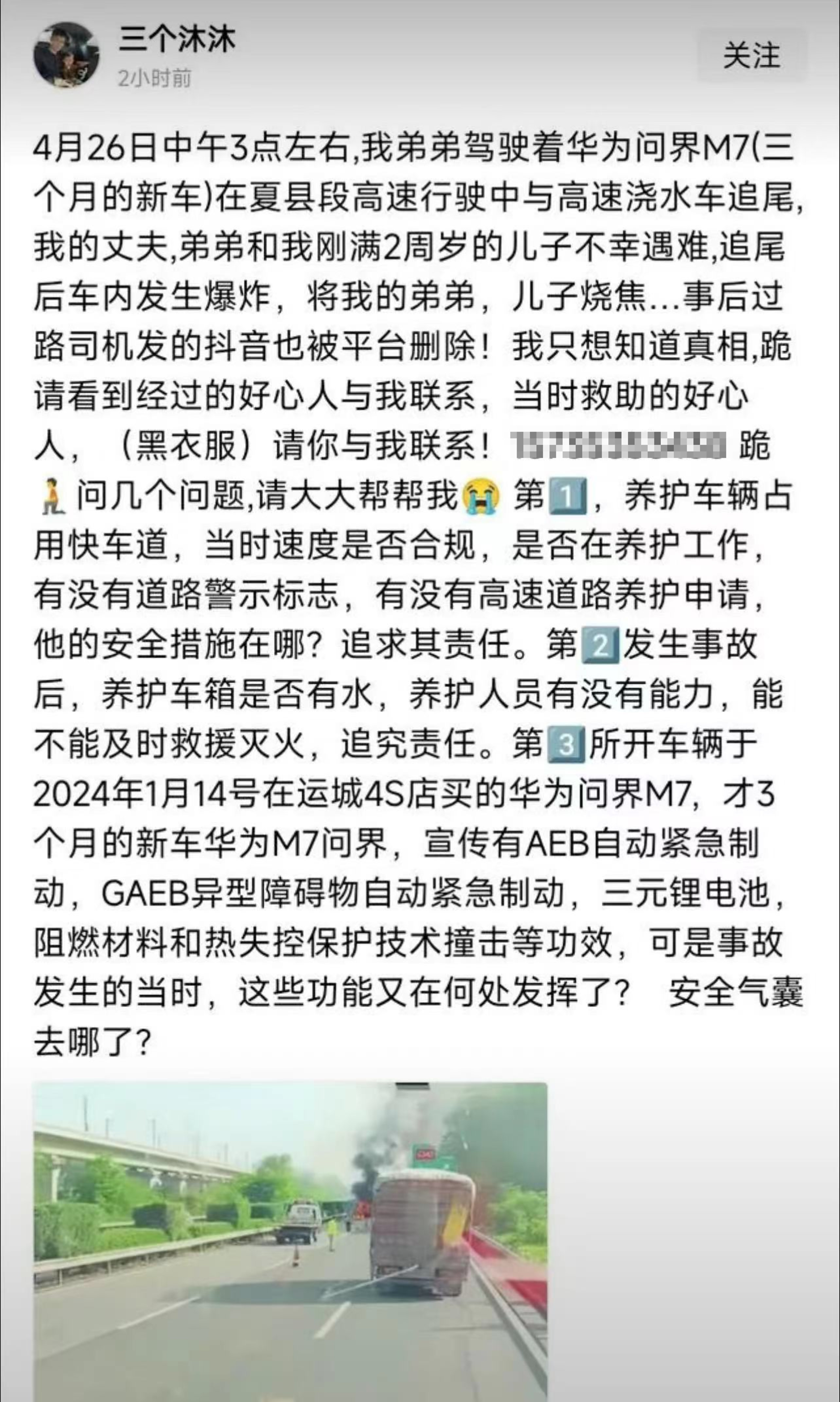Open the accident photo attached to the post
The height and width of the screenshot is (1402, 840).
pyautogui.click(x=290, y=1239)
